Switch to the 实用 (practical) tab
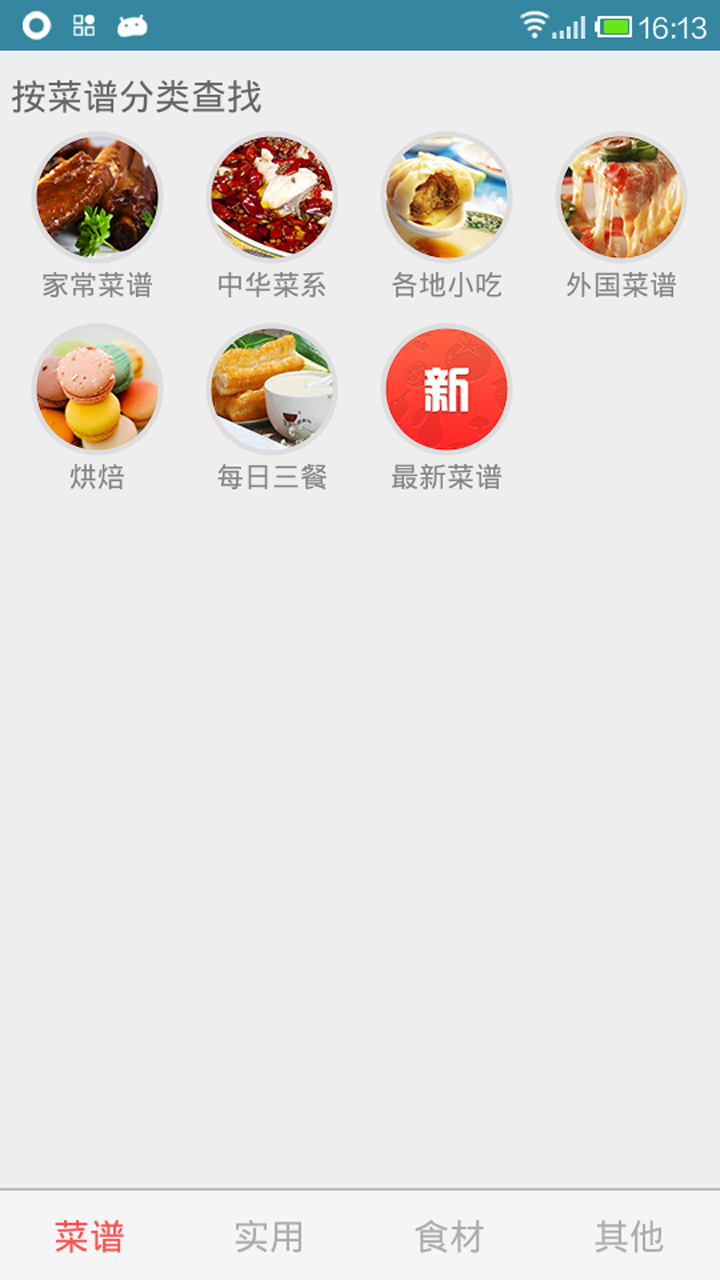This screenshot has height=1280, width=720. [270, 1237]
